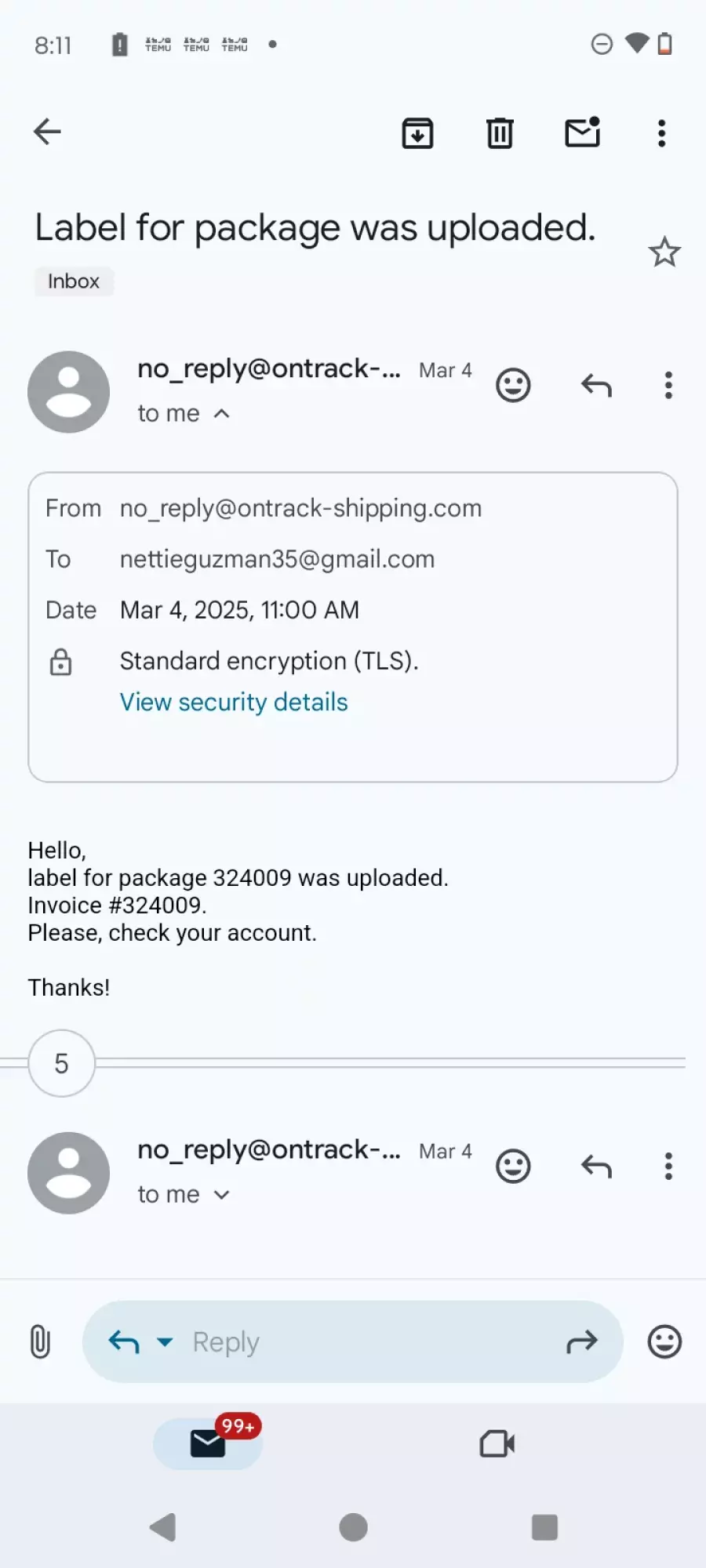Expand the 5 hidden messages
Screen dimensions: 706x1568
[61, 1063]
